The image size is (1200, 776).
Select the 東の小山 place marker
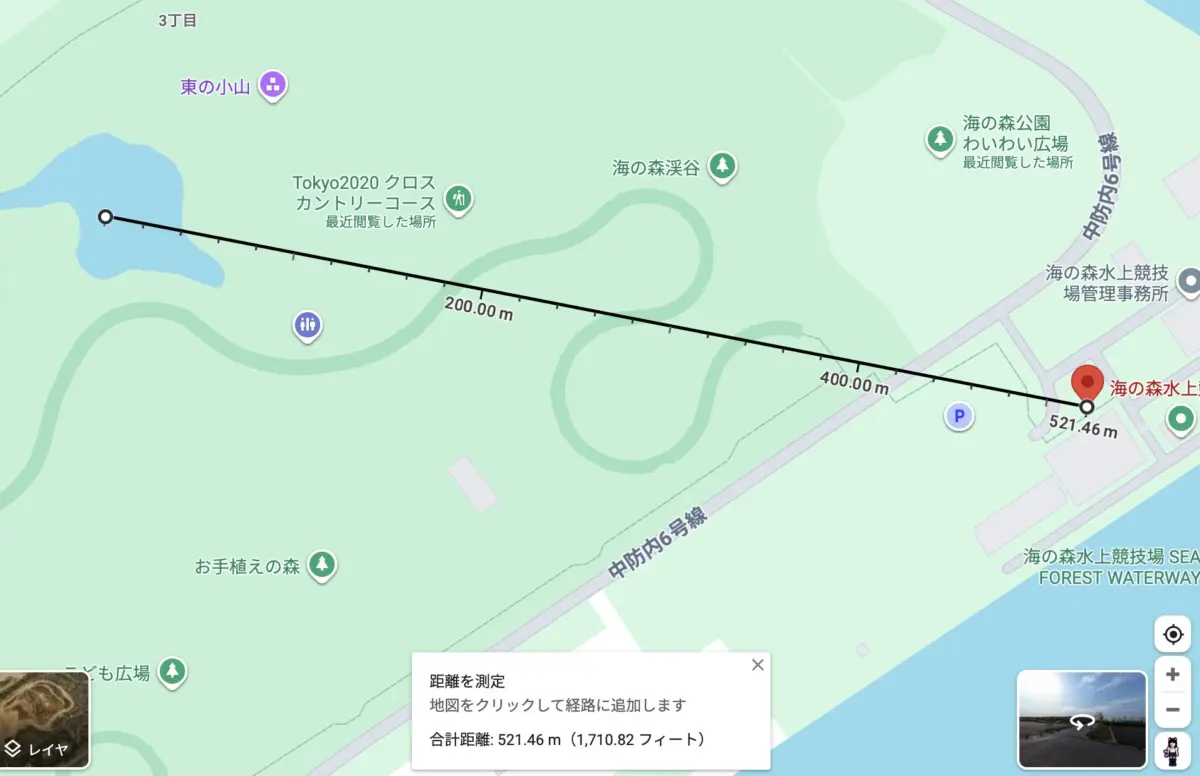273,85
